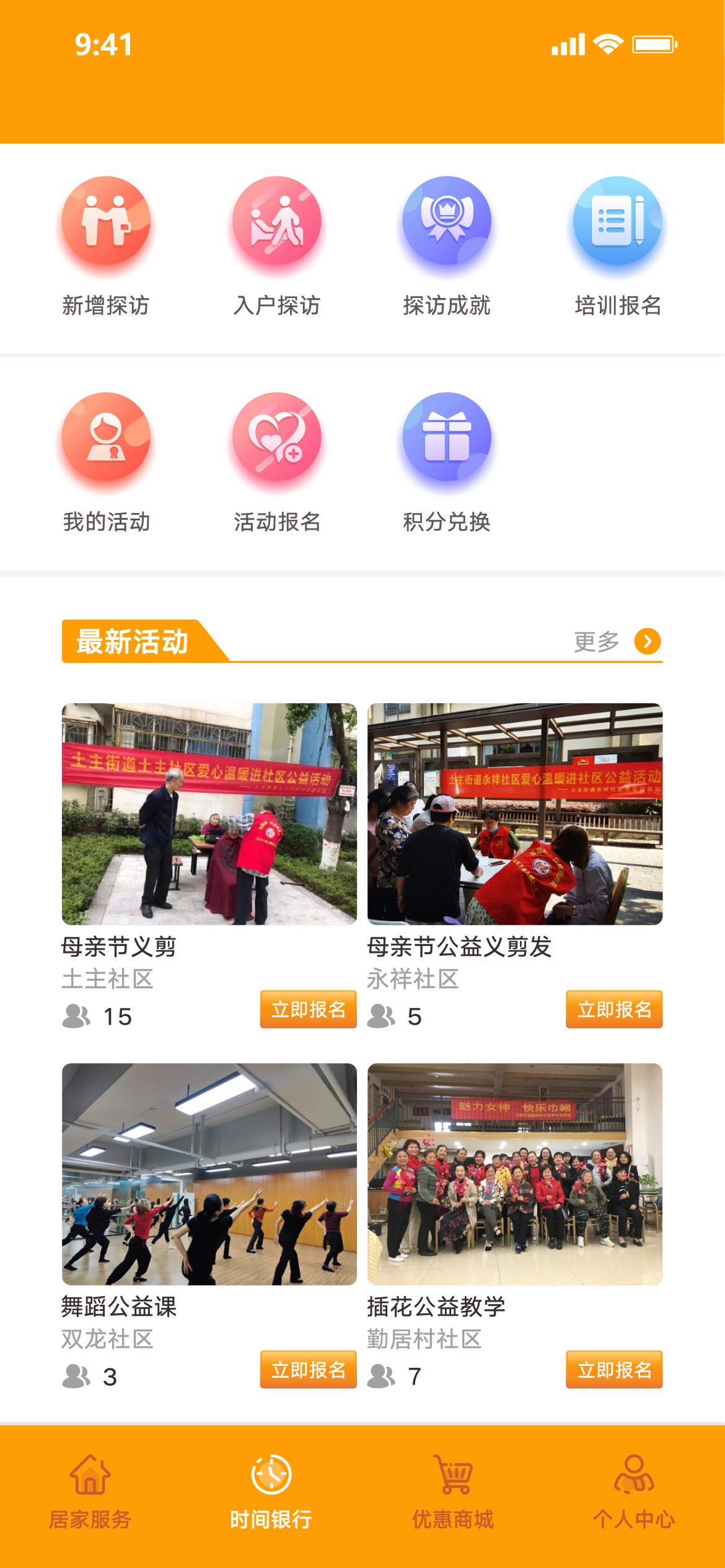Select the 活动报名 activity signup icon
Image resolution: width=725 pixels, height=1568 pixels.
click(x=277, y=440)
